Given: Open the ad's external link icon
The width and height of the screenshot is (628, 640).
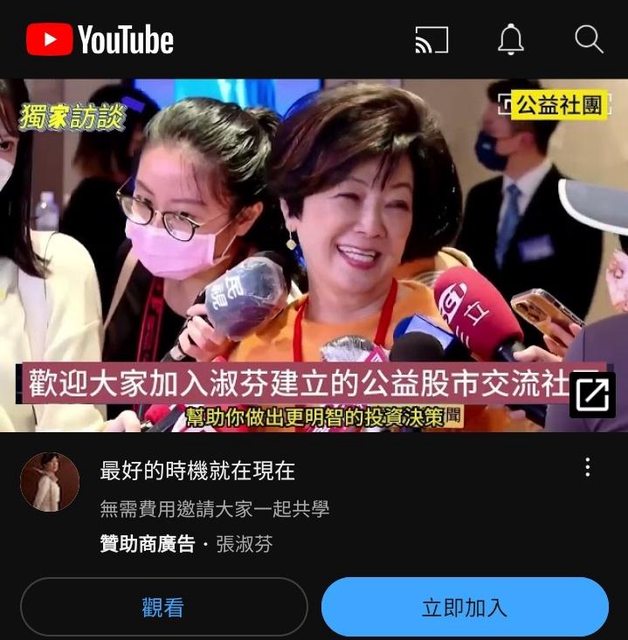Looking at the screenshot, I should click(592, 395).
